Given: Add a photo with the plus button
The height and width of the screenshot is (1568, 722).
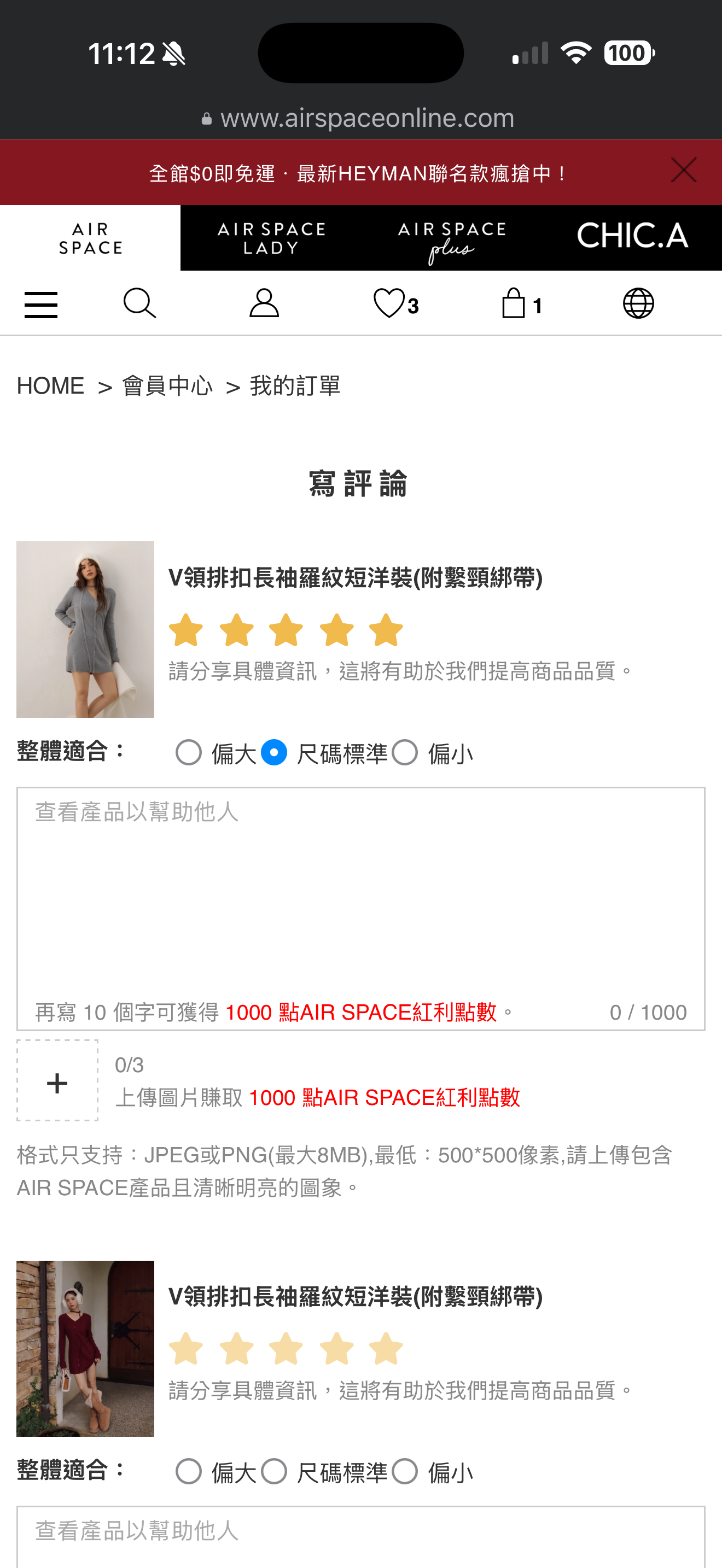Looking at the screenshot, I should coord(57,1081).
